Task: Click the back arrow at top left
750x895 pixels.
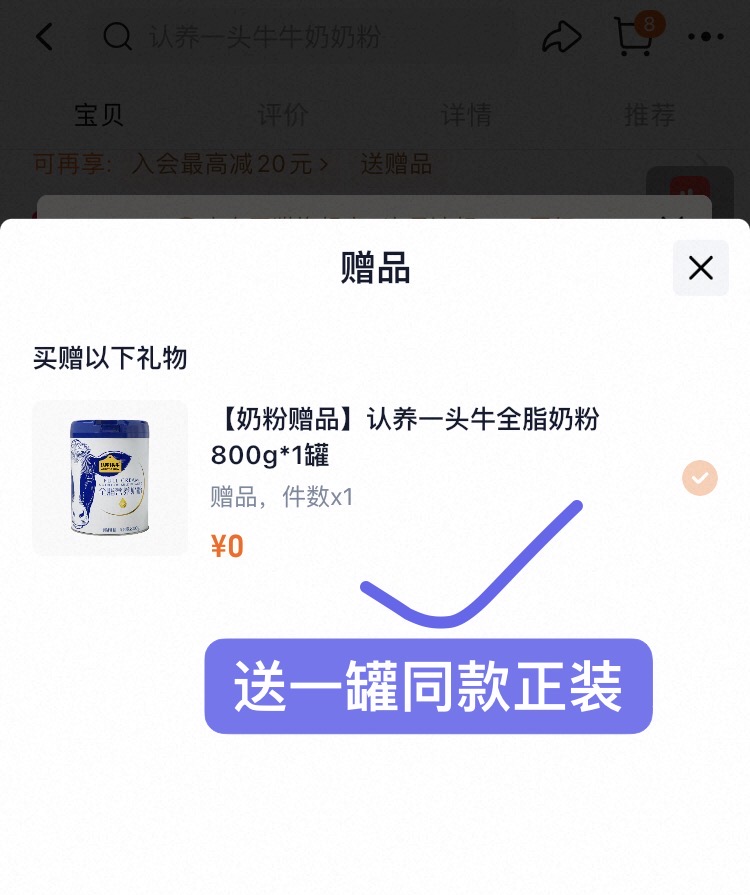Action: pyautogui.click(x=45, y=37)
